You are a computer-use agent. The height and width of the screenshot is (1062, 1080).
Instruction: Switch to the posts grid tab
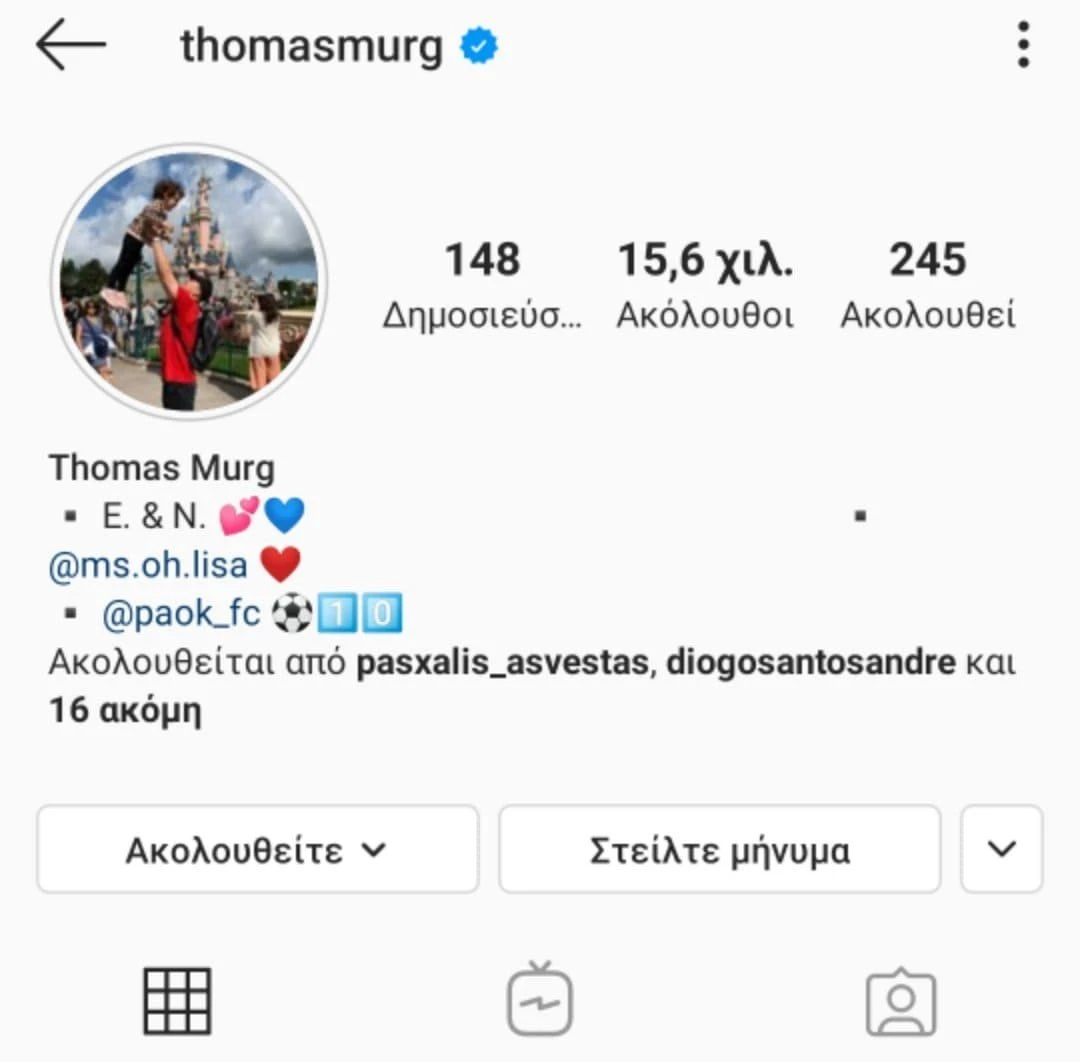tap(177, 1000)
